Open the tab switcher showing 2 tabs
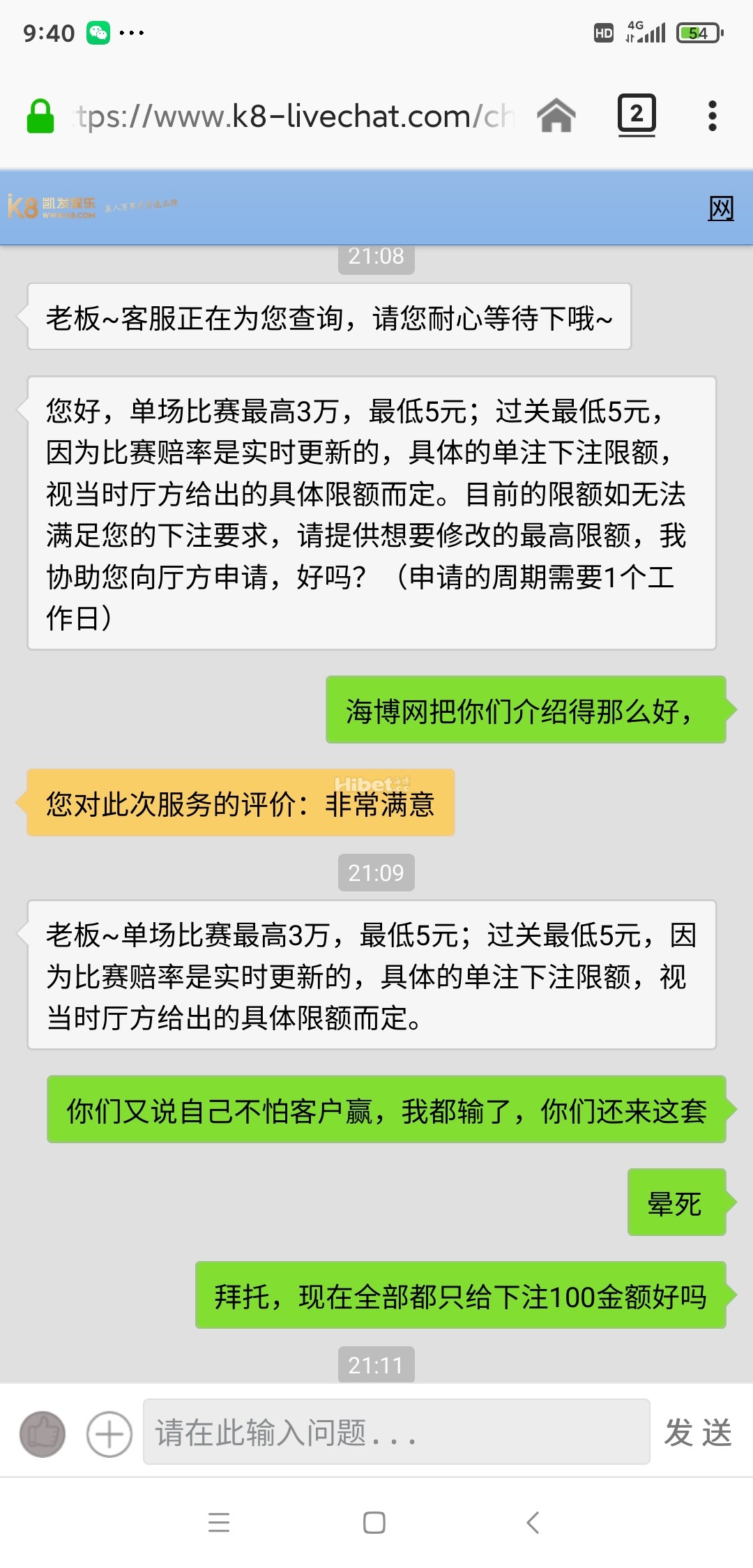Viewport: 753px width, 1568px height. pos(636,114)
